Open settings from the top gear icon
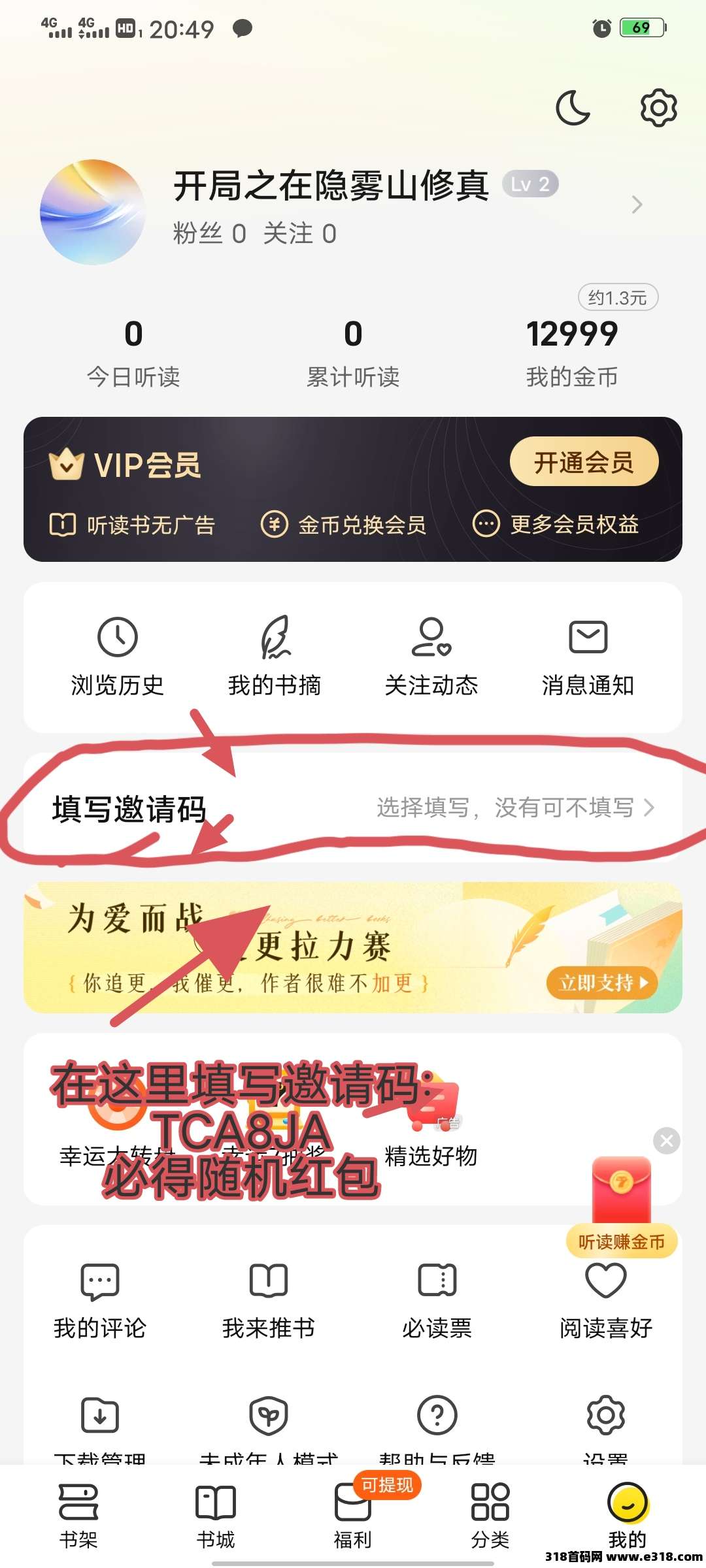This screenshot has height=1568, width=706. point(658,108)
